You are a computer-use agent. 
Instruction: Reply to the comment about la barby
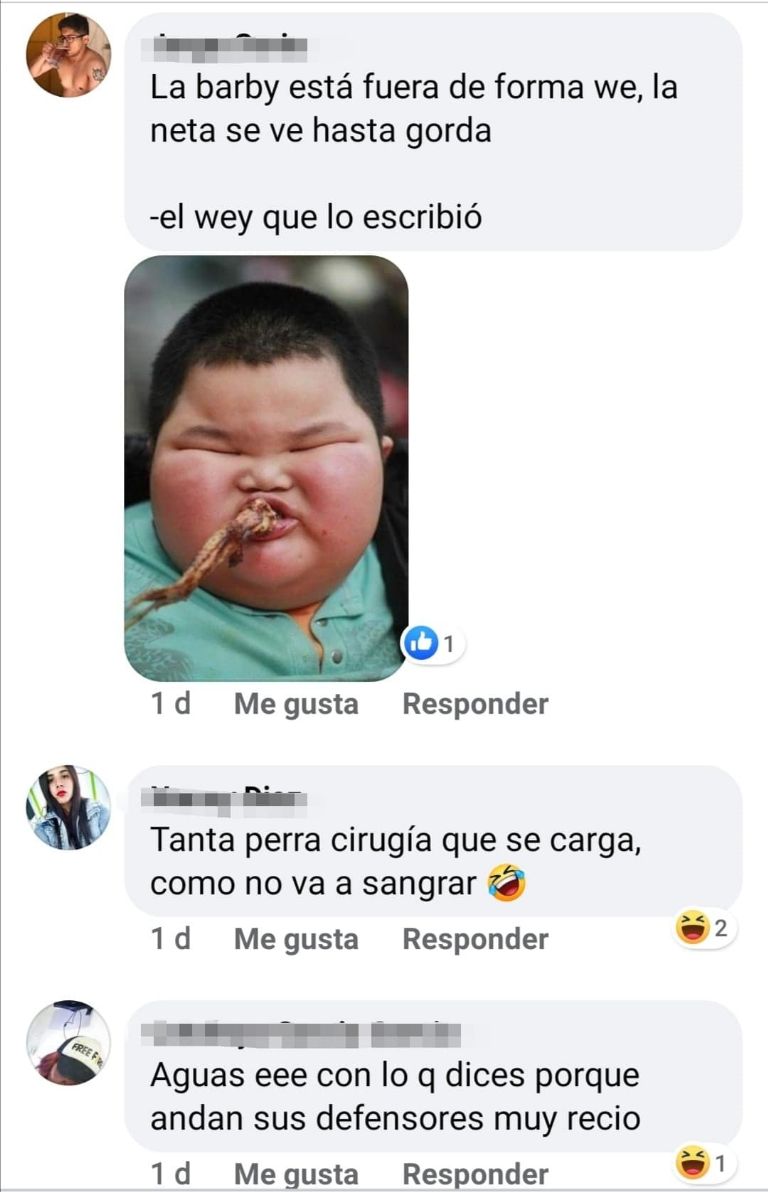[475, 704]
